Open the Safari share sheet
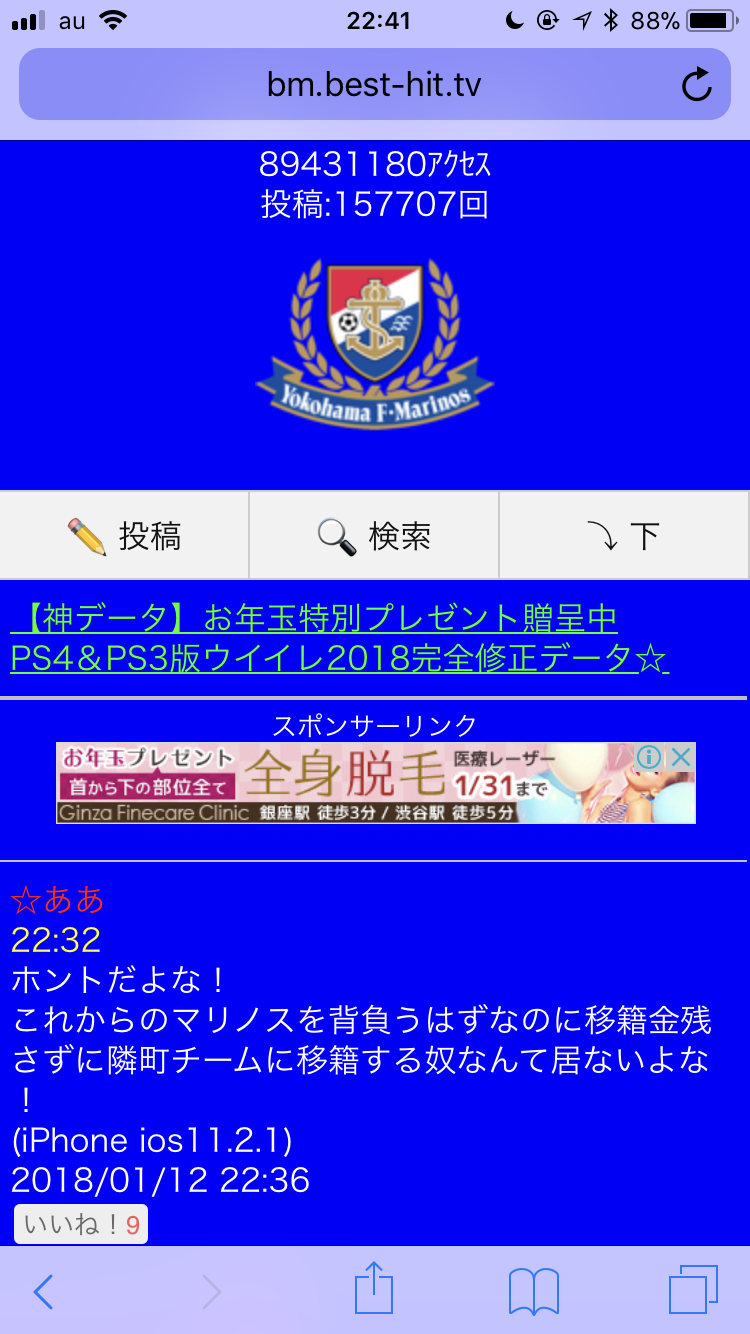Screen dimensions: 750x1334 pos(374,1288)
